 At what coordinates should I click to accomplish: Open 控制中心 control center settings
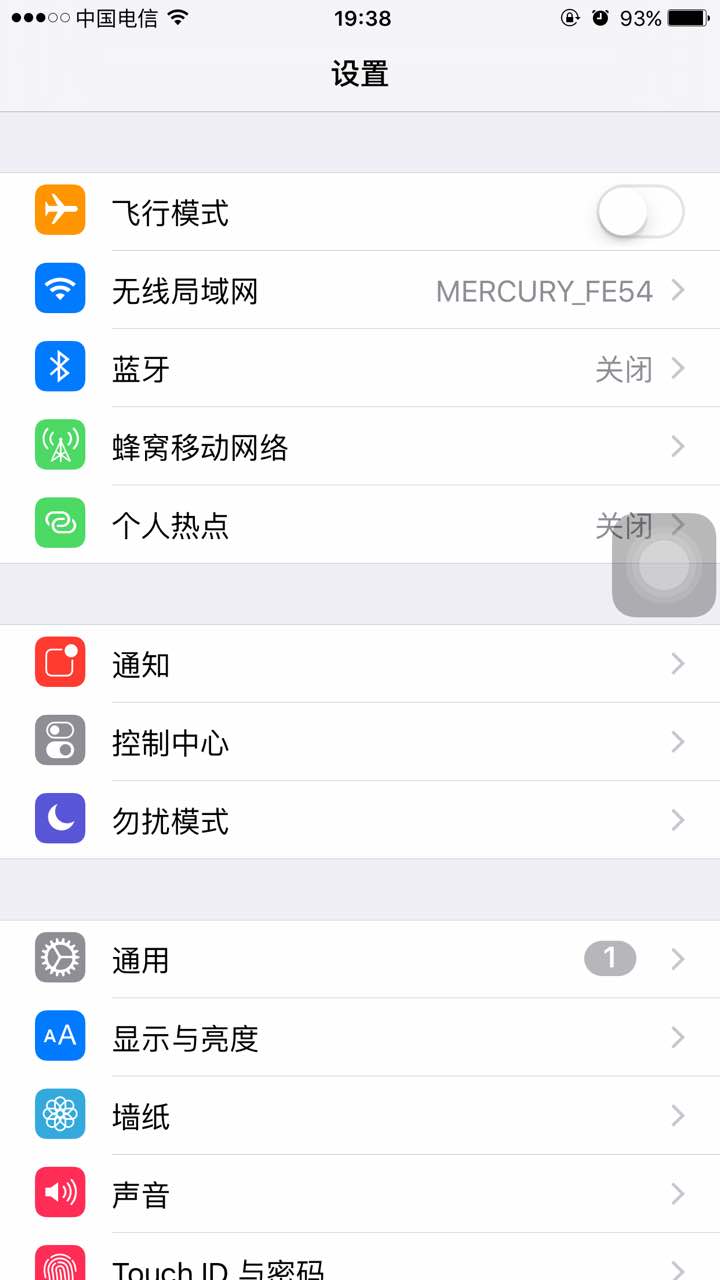point(360,742)
